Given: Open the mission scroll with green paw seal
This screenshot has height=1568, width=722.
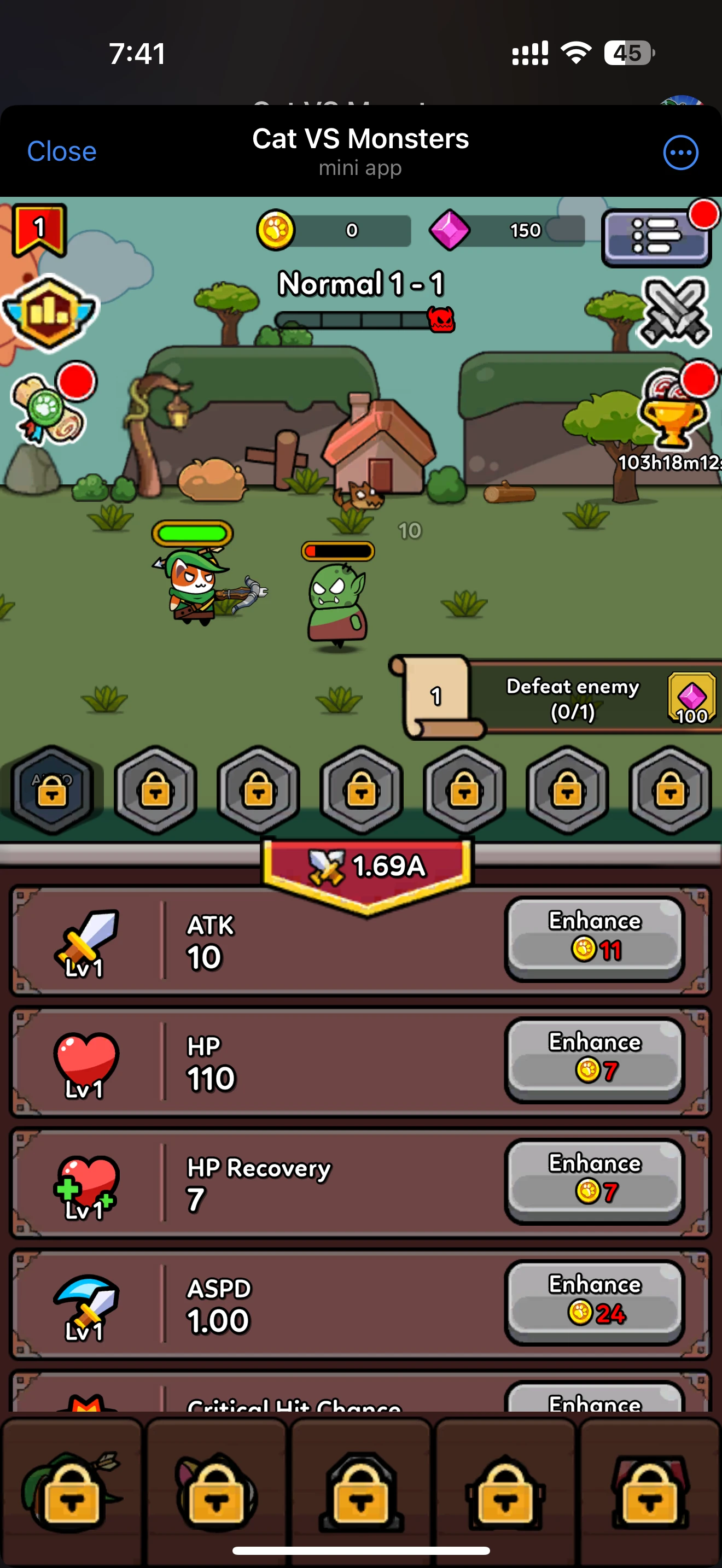Looking at the screenshot, I should [49, 408].
